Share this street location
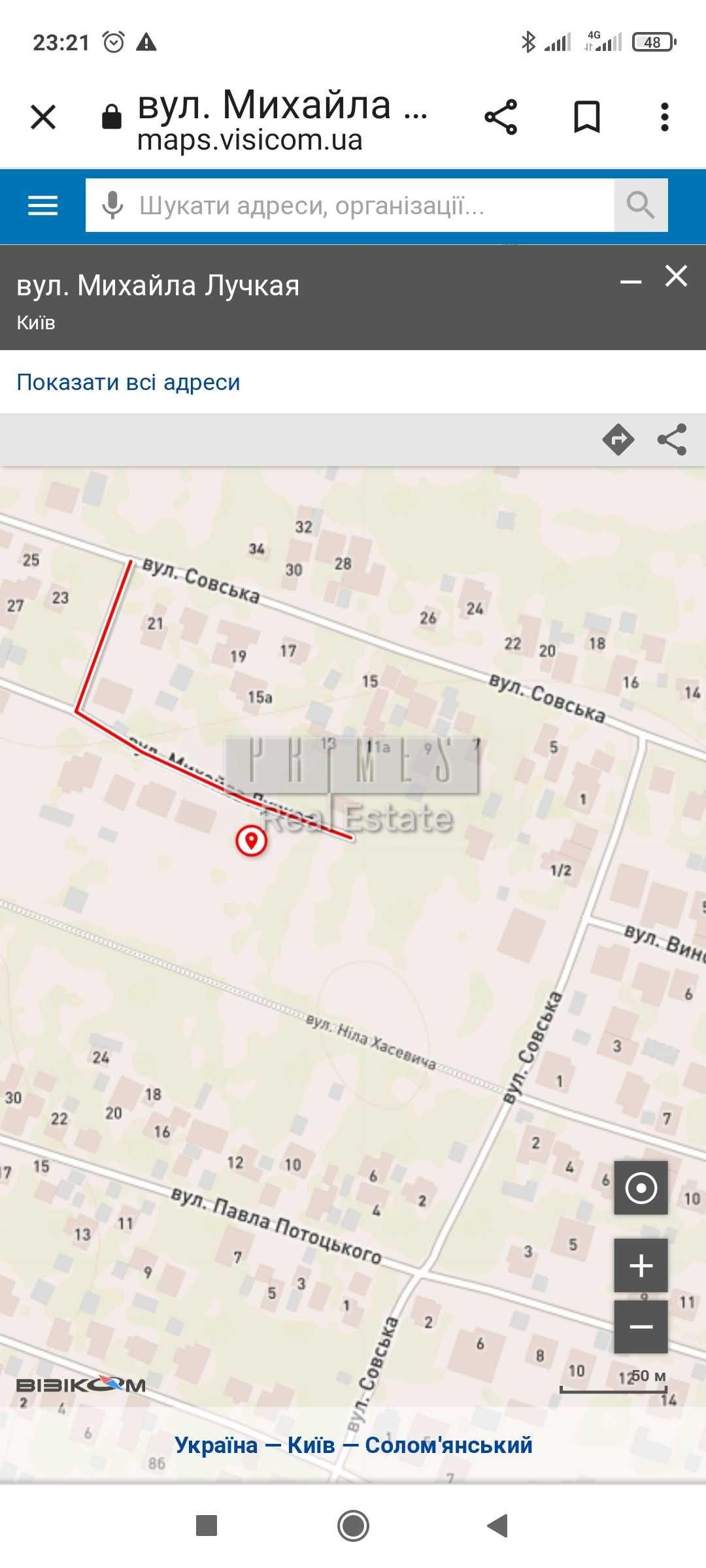Screen dimensions: 706x1568 click(672, 439)
